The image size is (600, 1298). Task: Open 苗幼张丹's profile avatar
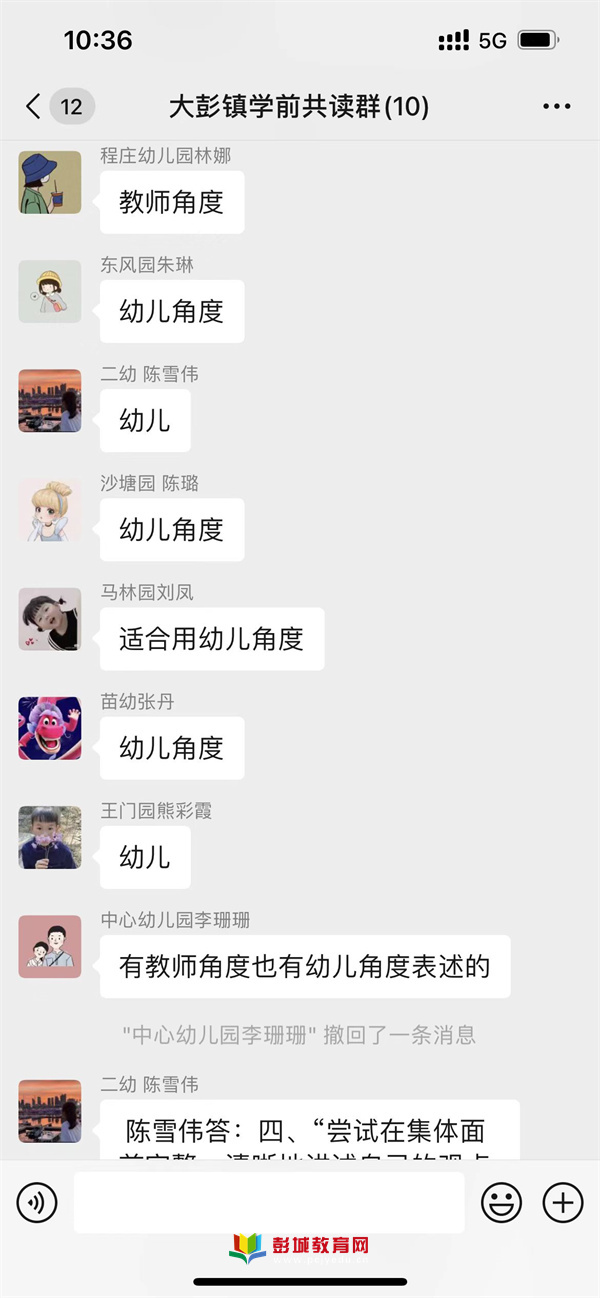[50, 728]
